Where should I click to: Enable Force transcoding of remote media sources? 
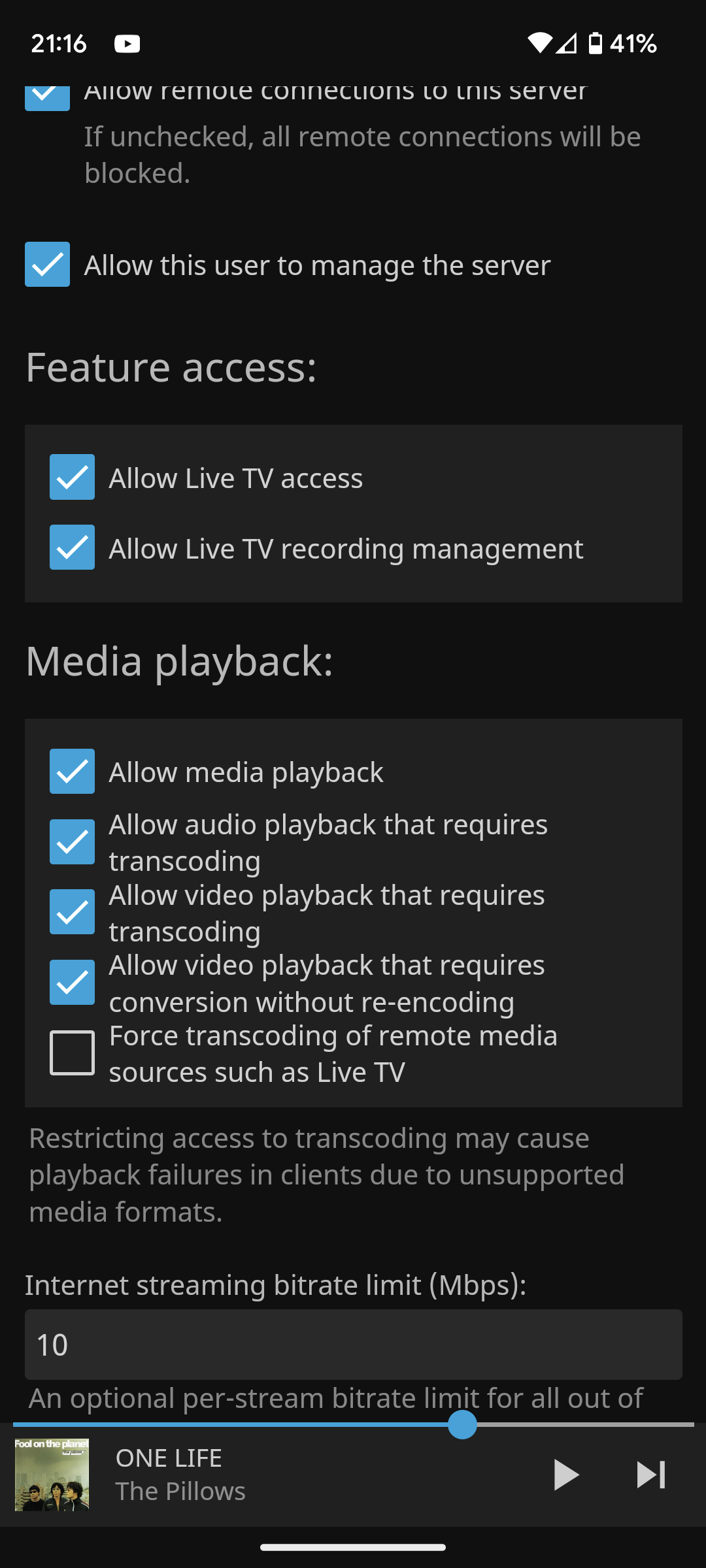(x=72, y=1053)
